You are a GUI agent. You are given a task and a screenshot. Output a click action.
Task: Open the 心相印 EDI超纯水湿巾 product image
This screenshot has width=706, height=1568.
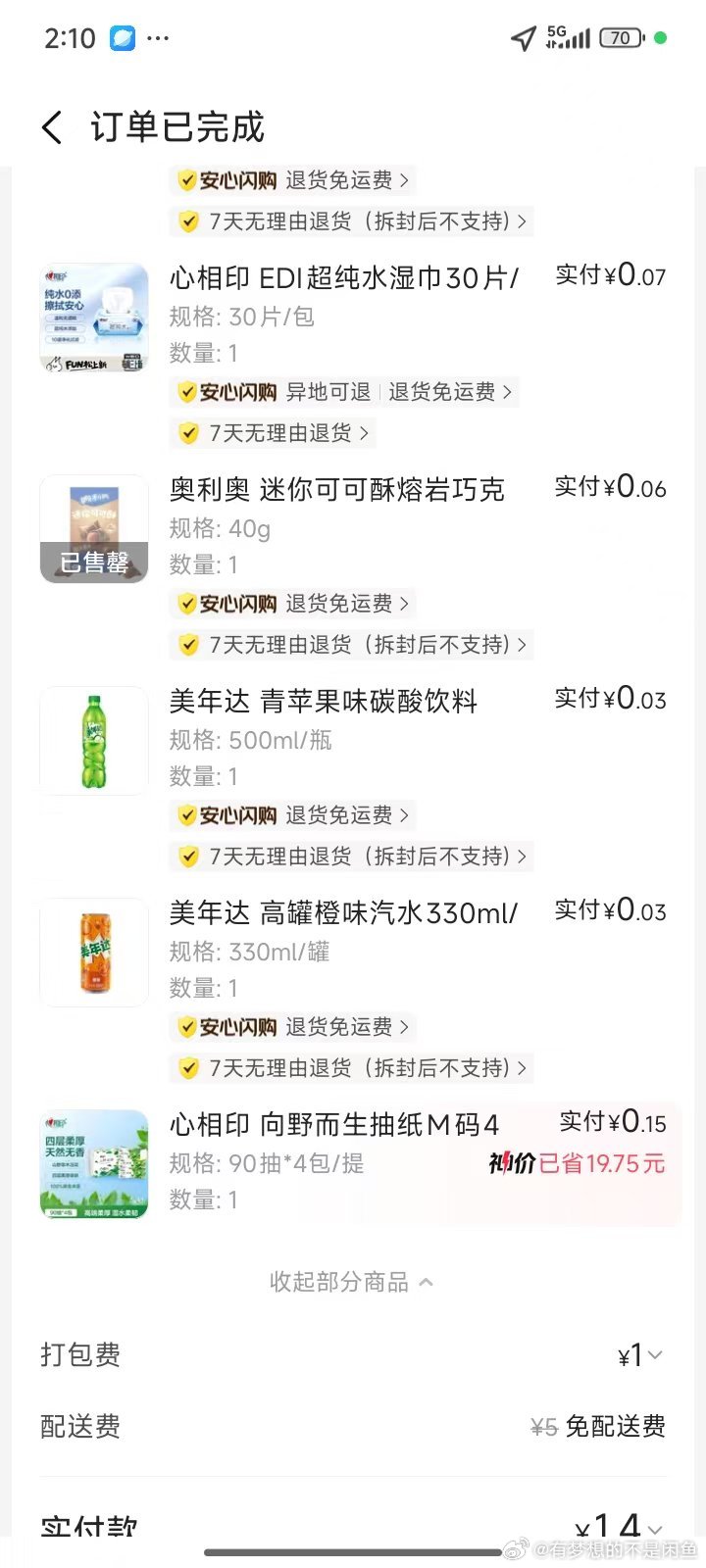click(x=94, y=318)
